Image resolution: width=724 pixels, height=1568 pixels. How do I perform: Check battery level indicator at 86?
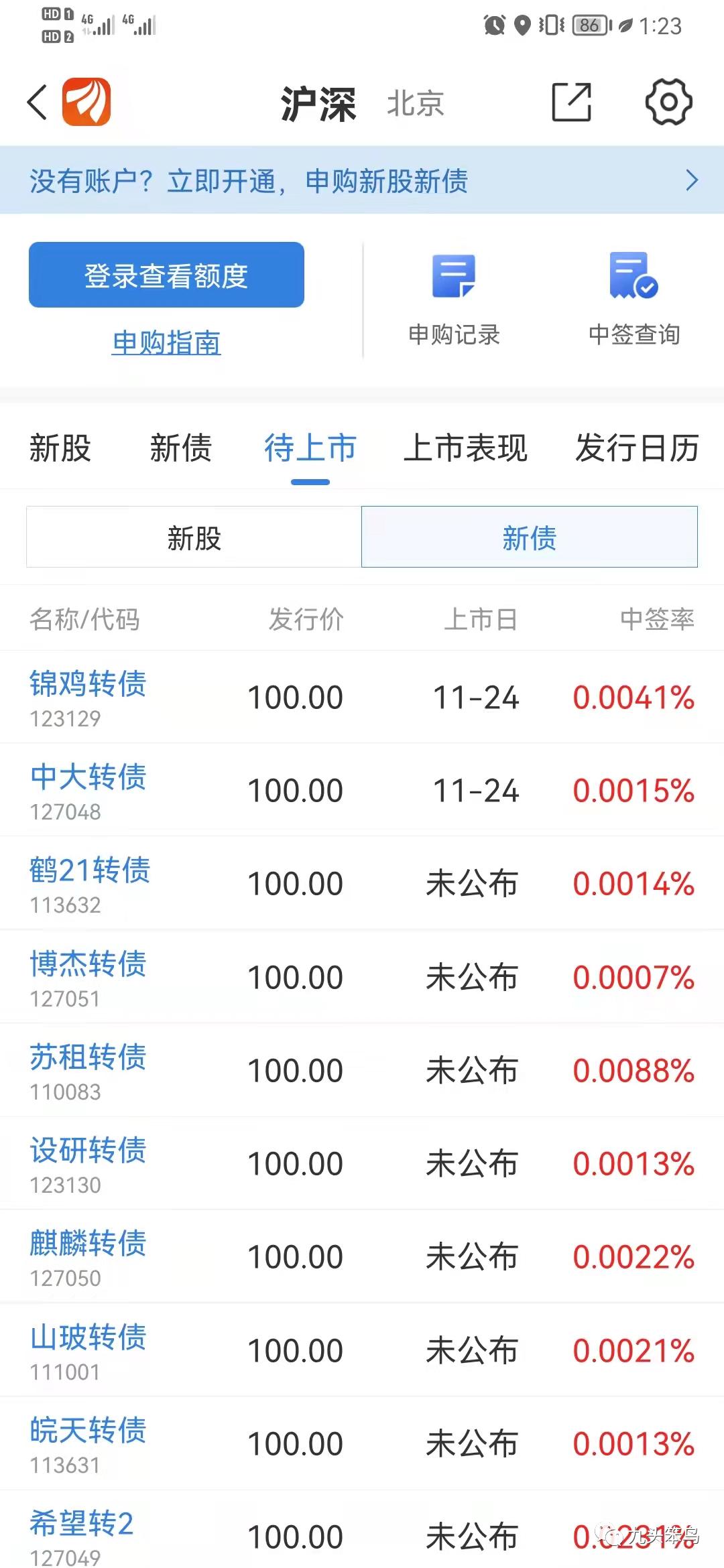[x=589, y=25]
